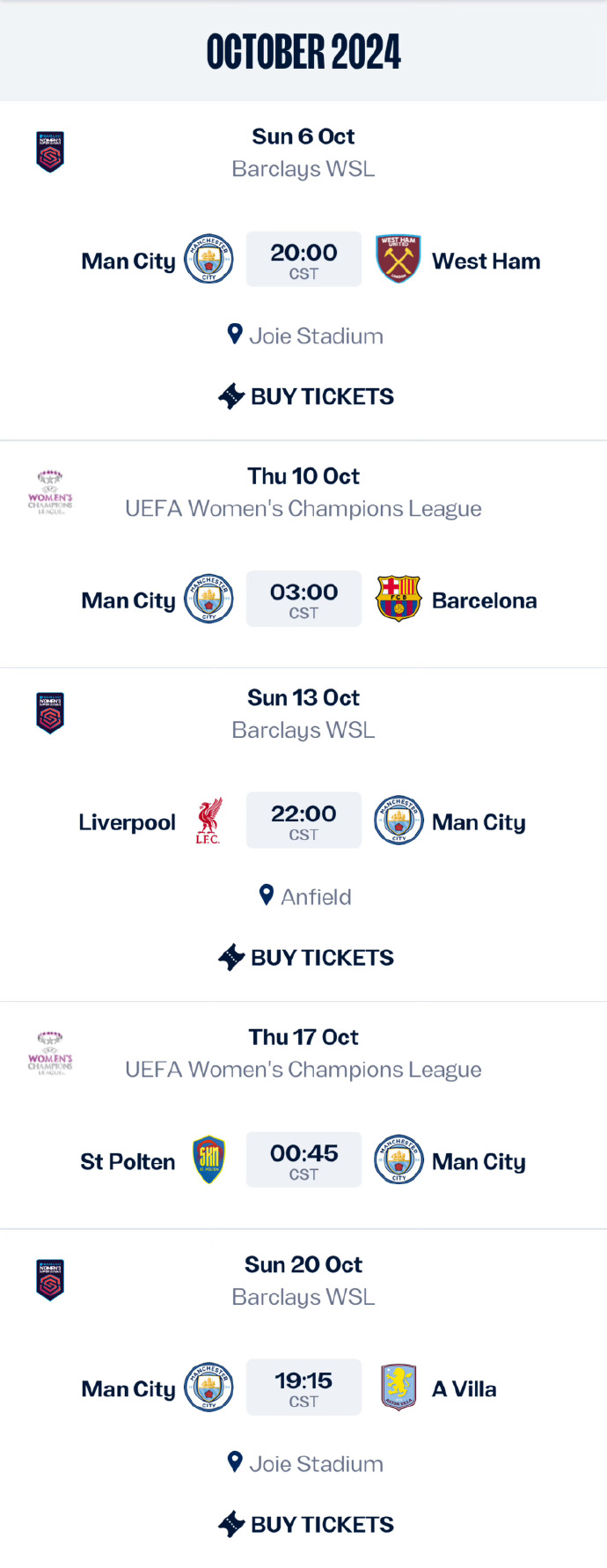View the Sun 13 Oct Liverpool match details
607x1568 pixels.
pos(303,821)
